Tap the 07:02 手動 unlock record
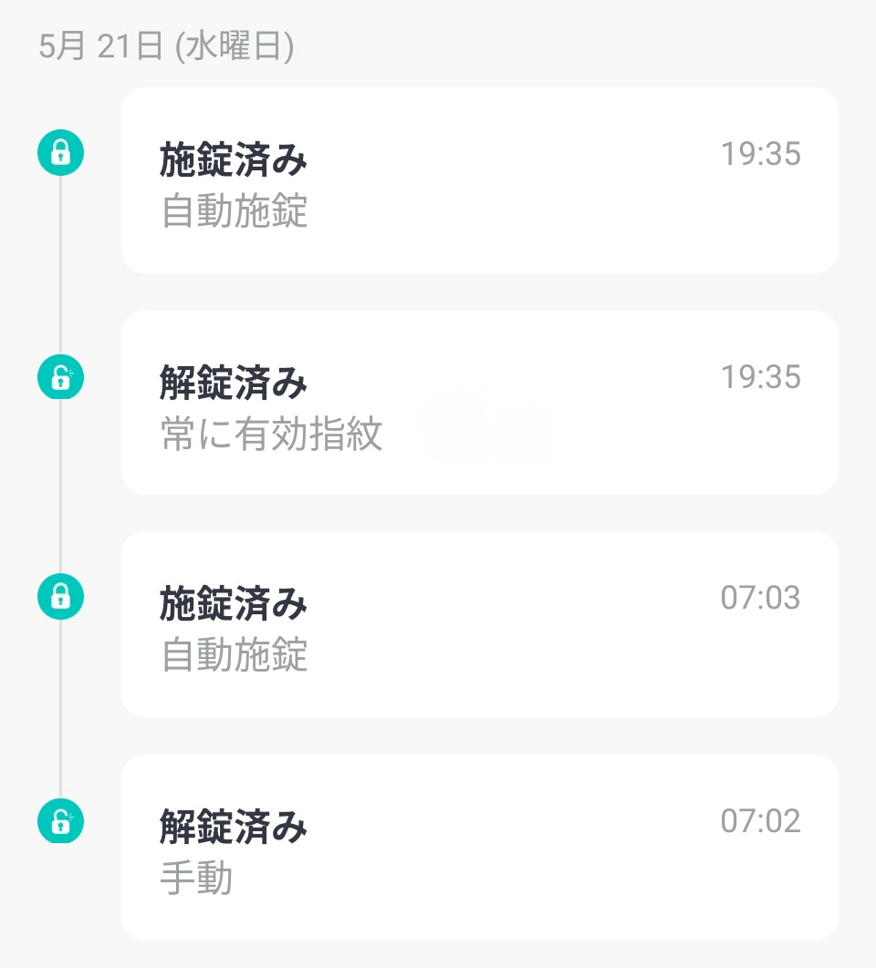 tap(479, 847)
